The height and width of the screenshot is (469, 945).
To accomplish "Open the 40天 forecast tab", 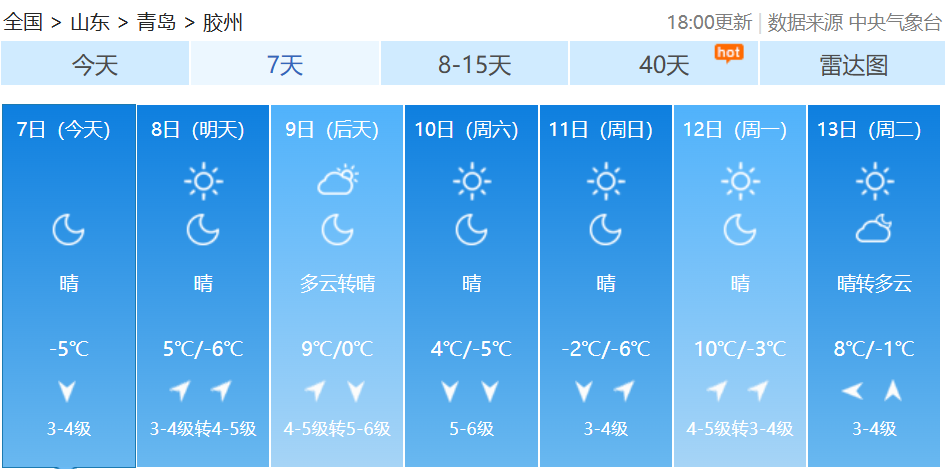I will pos(664,66).
